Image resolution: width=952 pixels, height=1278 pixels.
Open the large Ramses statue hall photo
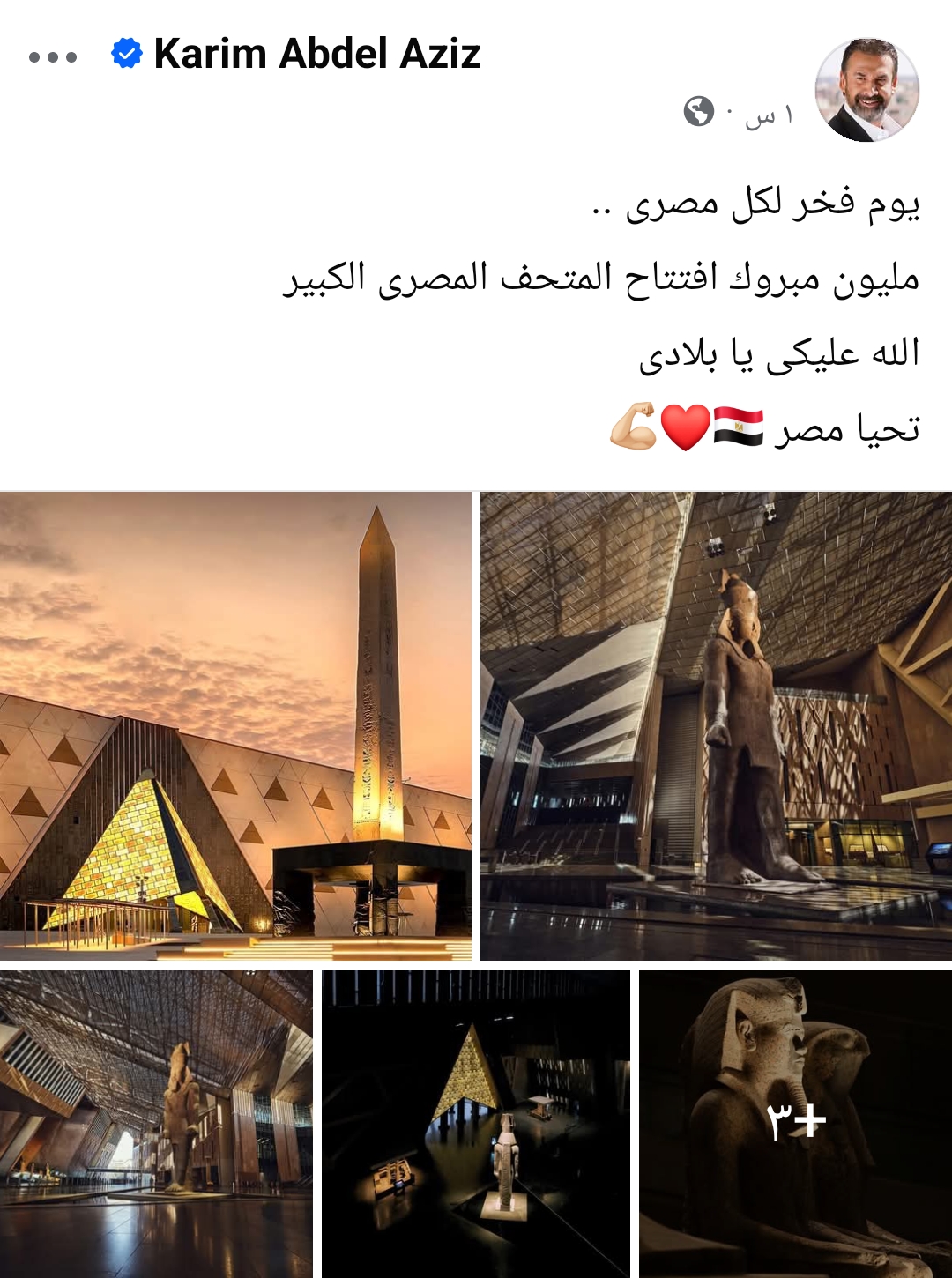pyautogui.click(x=716, y=725)
